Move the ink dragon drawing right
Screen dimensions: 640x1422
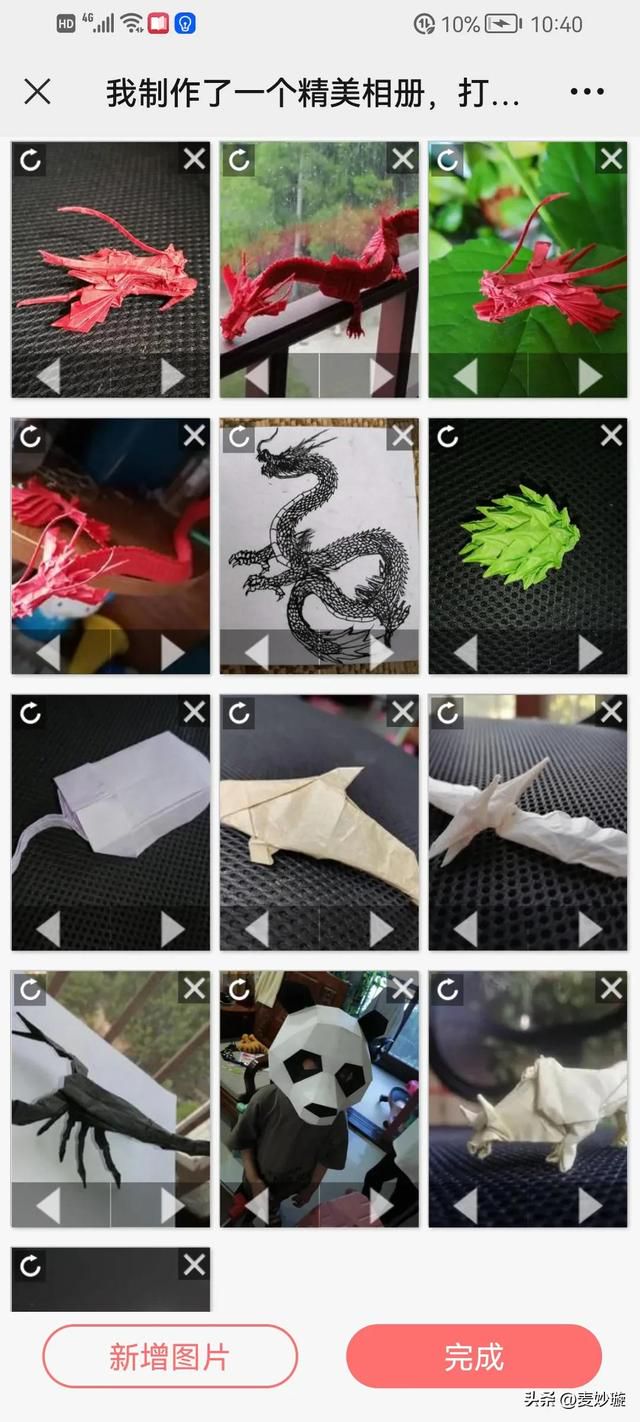tap(381, 653)
